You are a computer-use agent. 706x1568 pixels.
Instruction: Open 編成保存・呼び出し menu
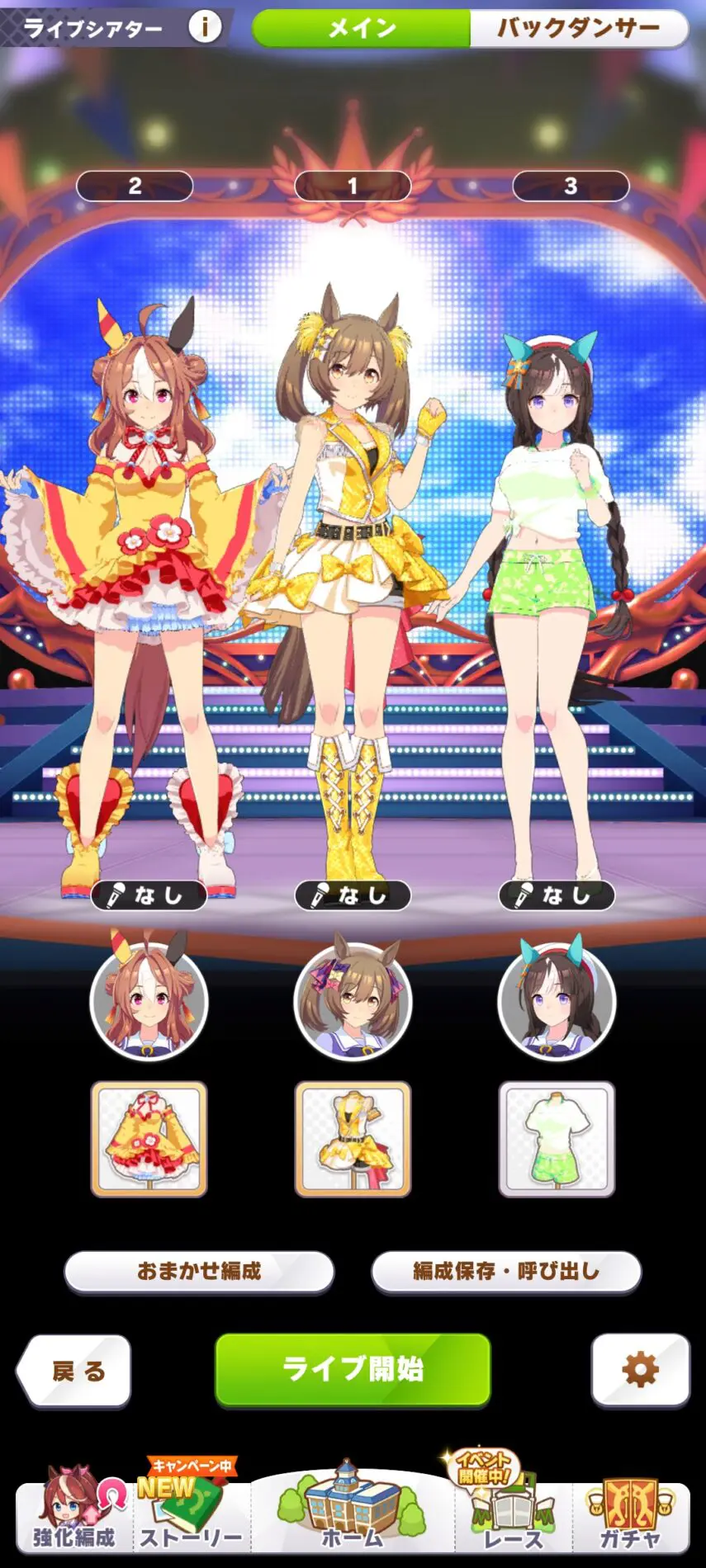click(x=506, y=1271)
